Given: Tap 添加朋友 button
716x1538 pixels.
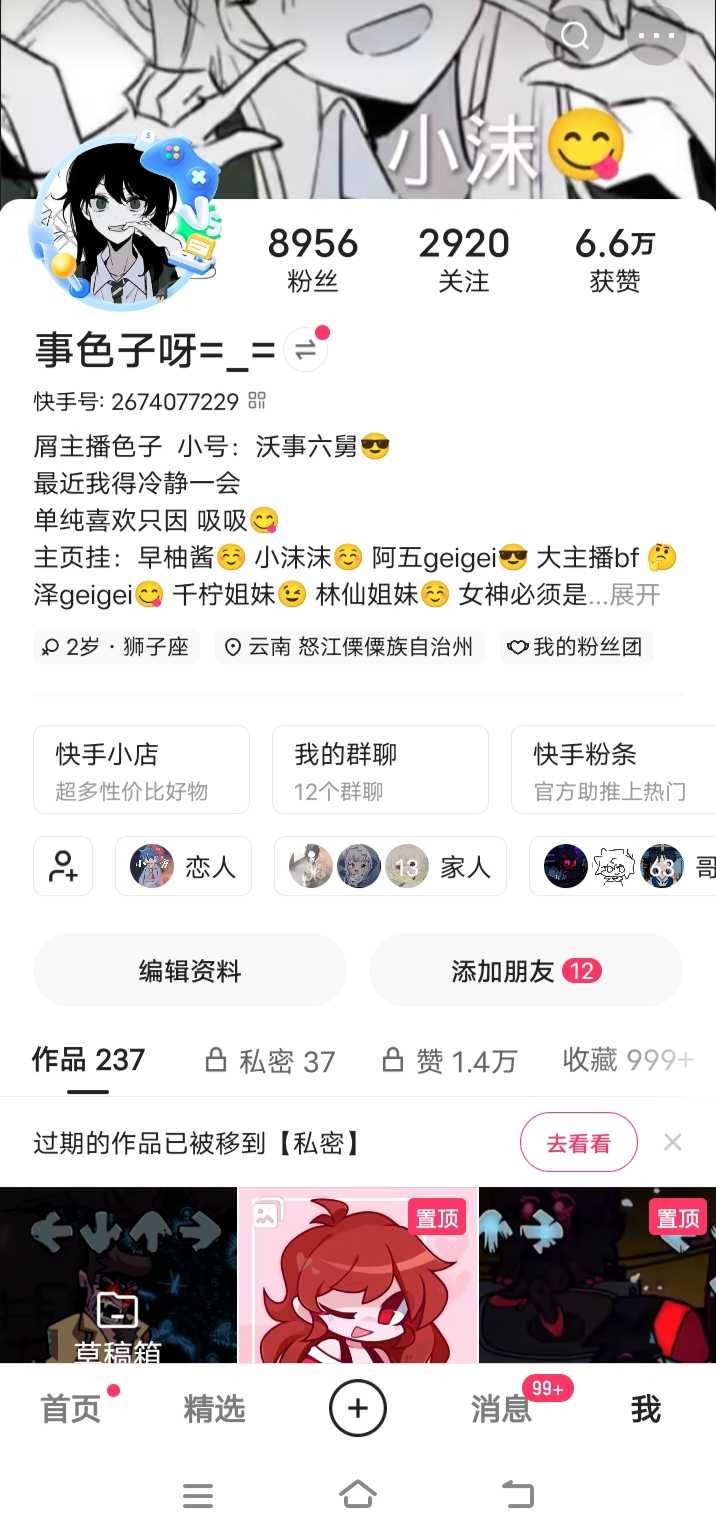Looking at the screenshot, I should [525, 971].
